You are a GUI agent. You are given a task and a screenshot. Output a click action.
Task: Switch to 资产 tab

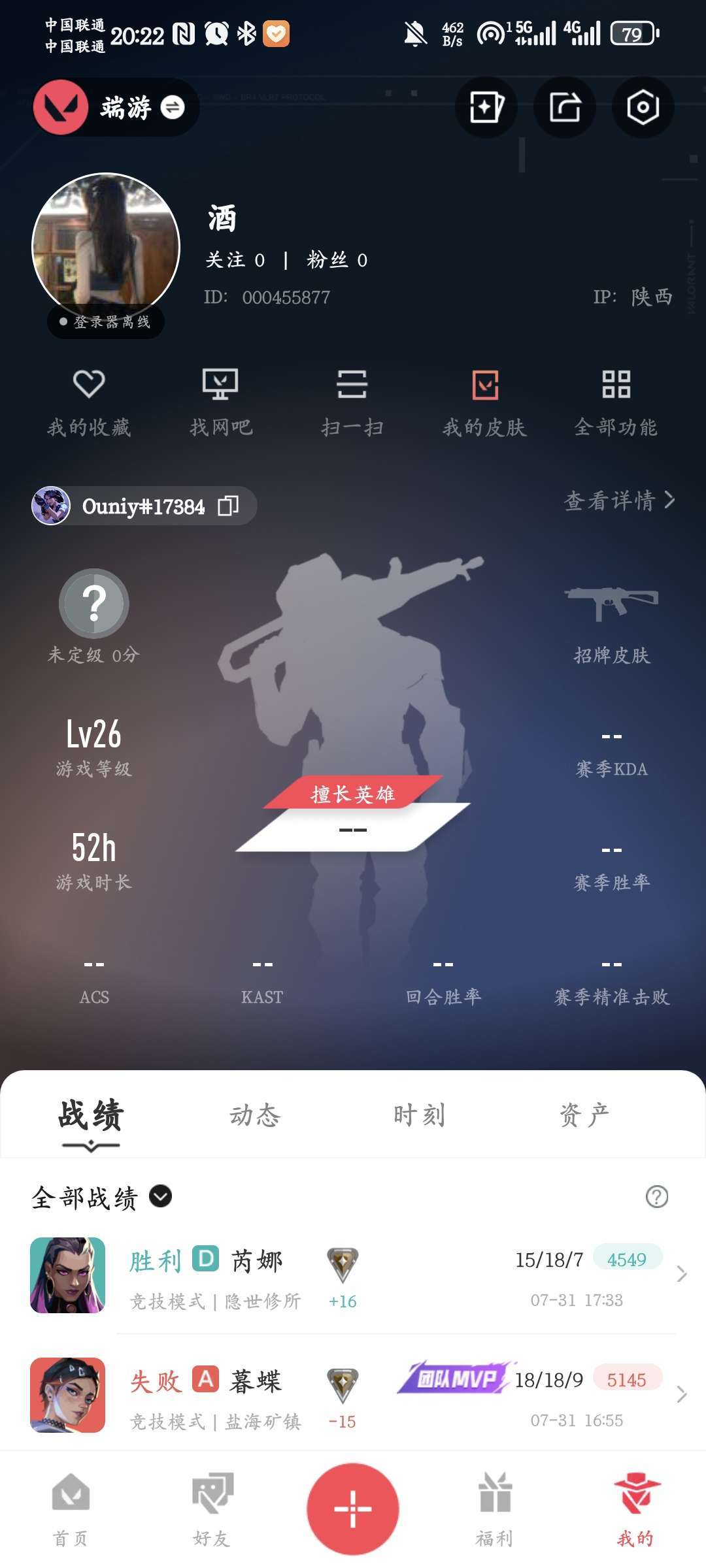pyautogui.click(x=584, y=1115)
